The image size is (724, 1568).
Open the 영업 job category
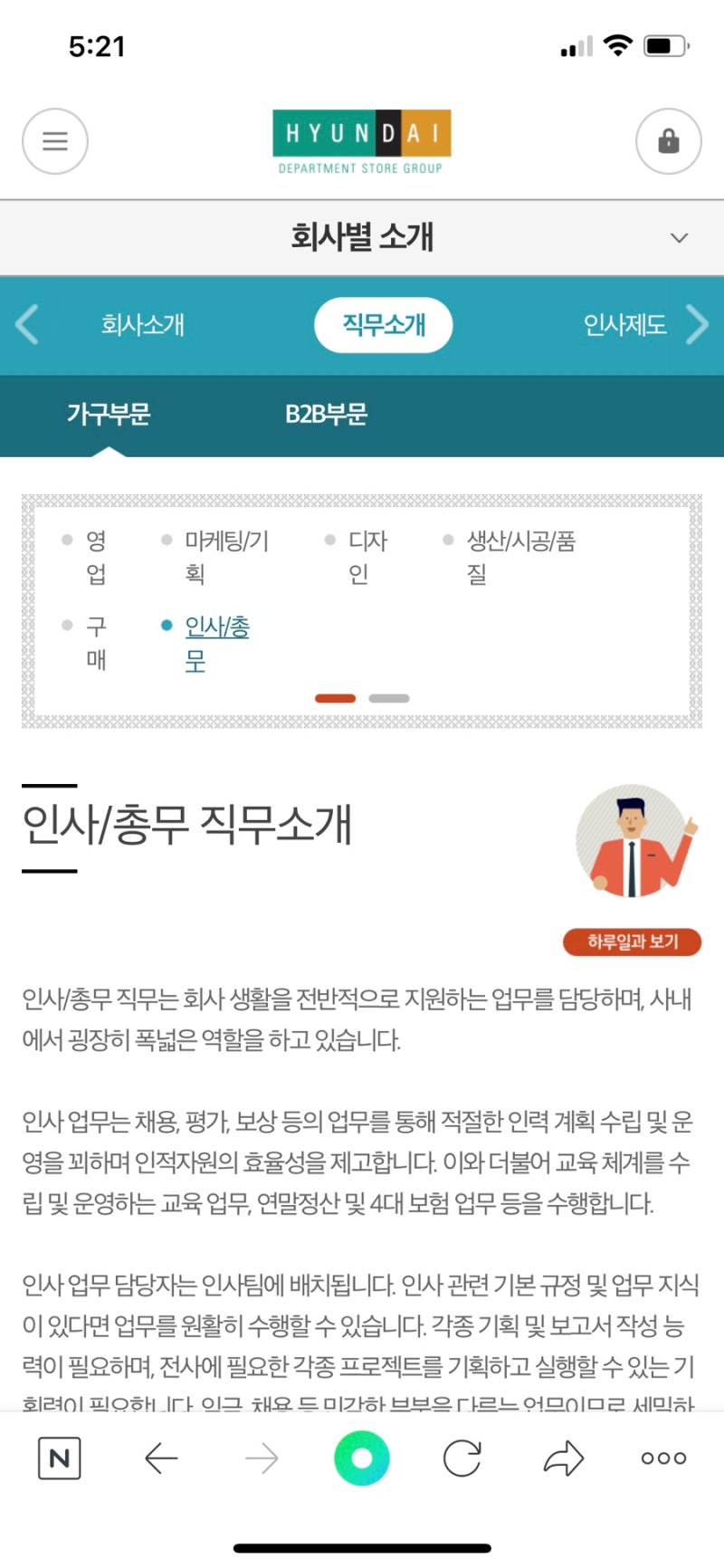coord(96,557)
